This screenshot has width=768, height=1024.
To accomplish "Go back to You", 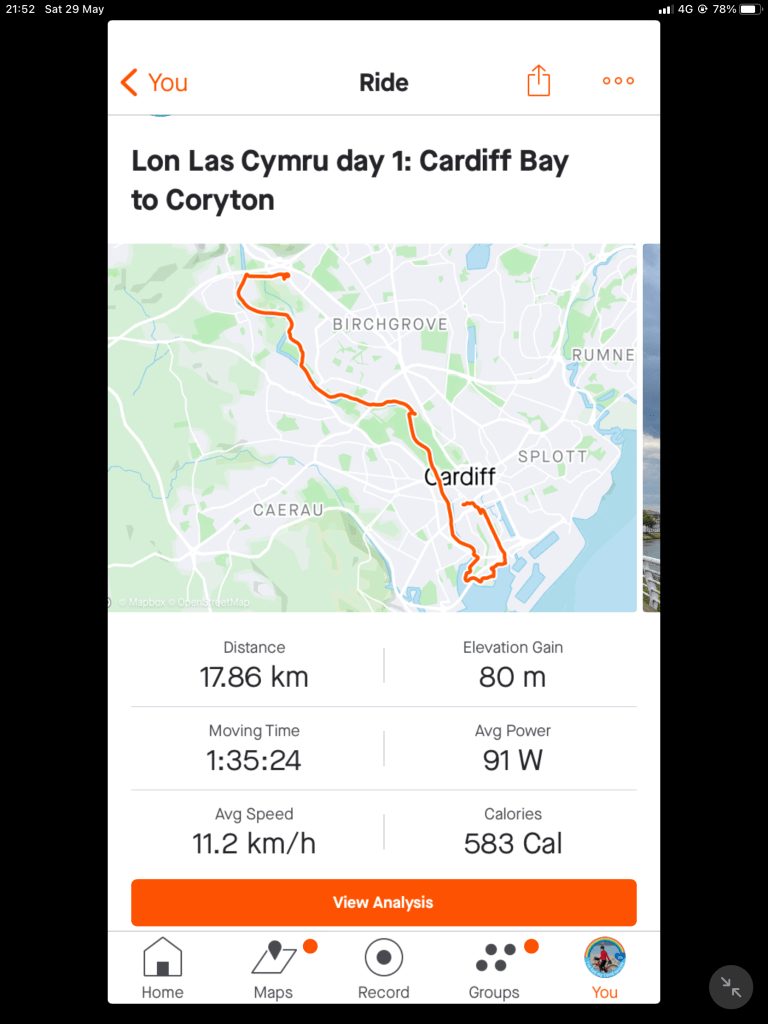I will pyautogui.click(x=153, y=82).
